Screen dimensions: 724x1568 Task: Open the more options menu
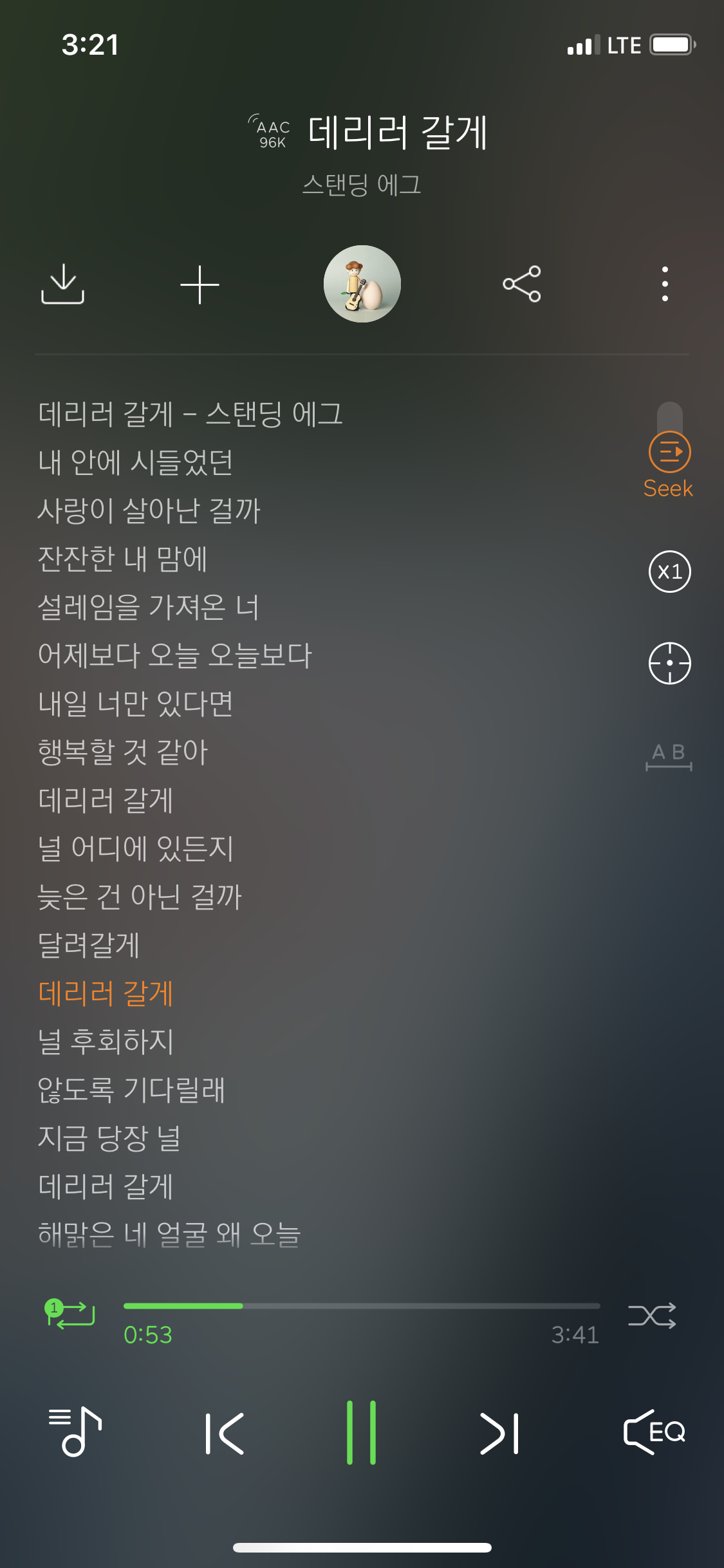pos(665,284)
